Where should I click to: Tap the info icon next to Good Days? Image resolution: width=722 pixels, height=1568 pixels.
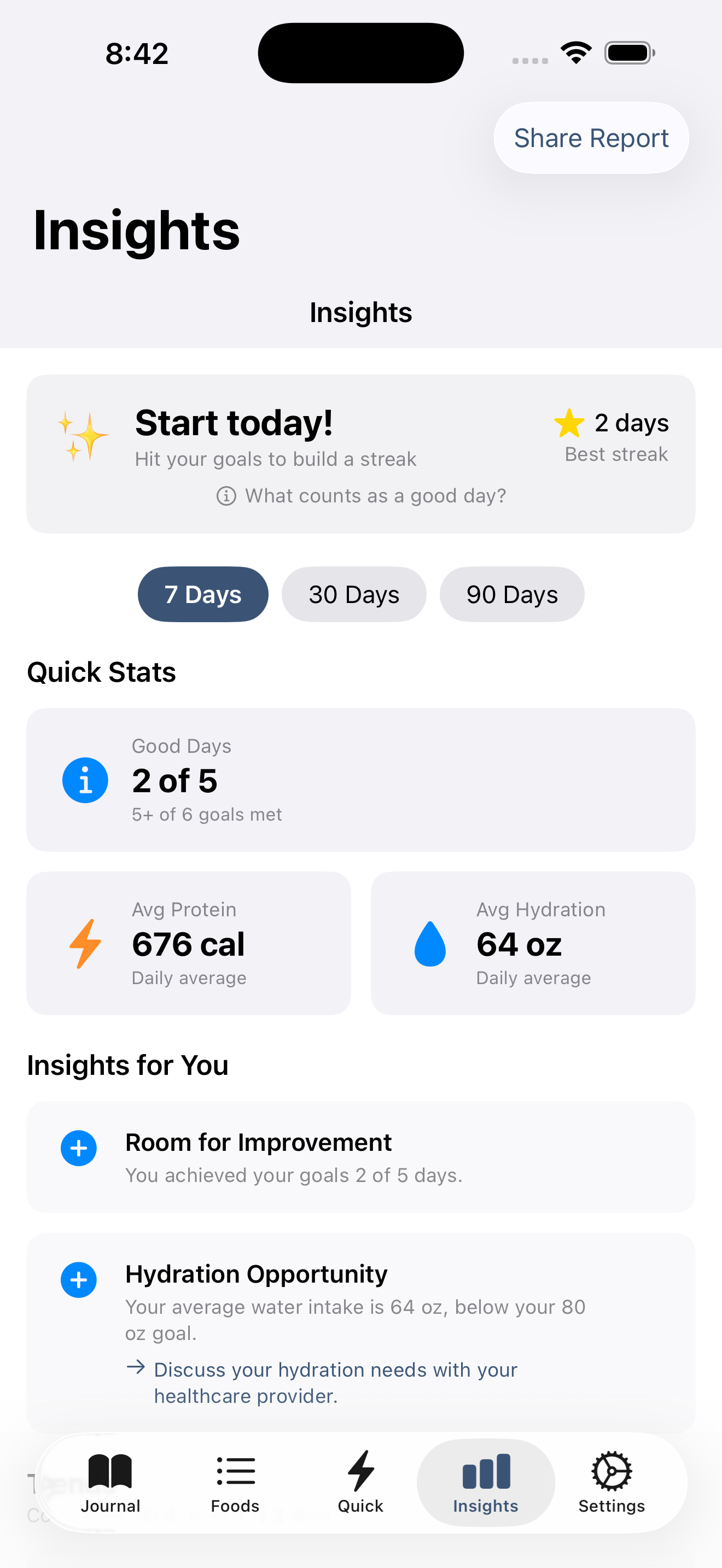85,780
